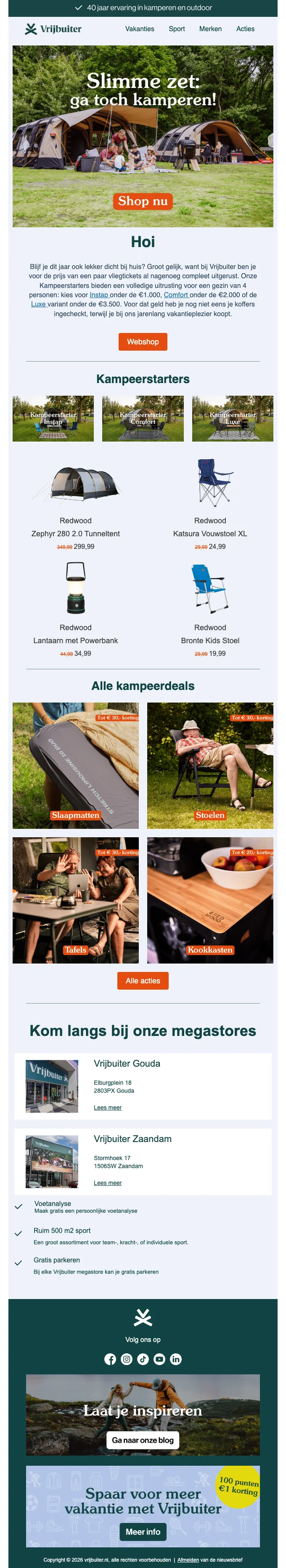Open the Kampeerstarter Instap tile
The image size is (286, 1568).
click(53, 418)
